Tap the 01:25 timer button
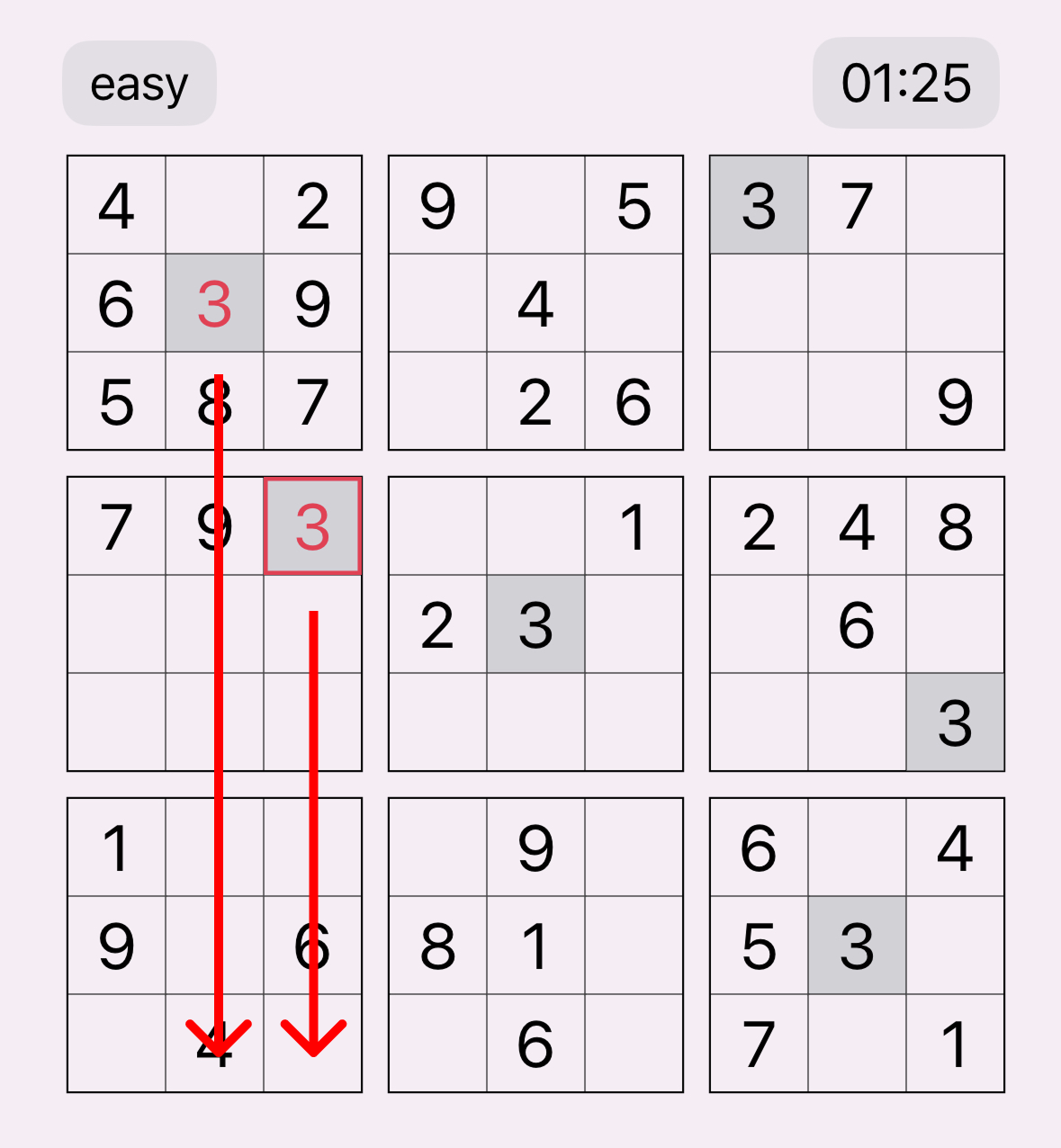The height and width of the screenshot is (1148, 1061). tap(905, 84)
